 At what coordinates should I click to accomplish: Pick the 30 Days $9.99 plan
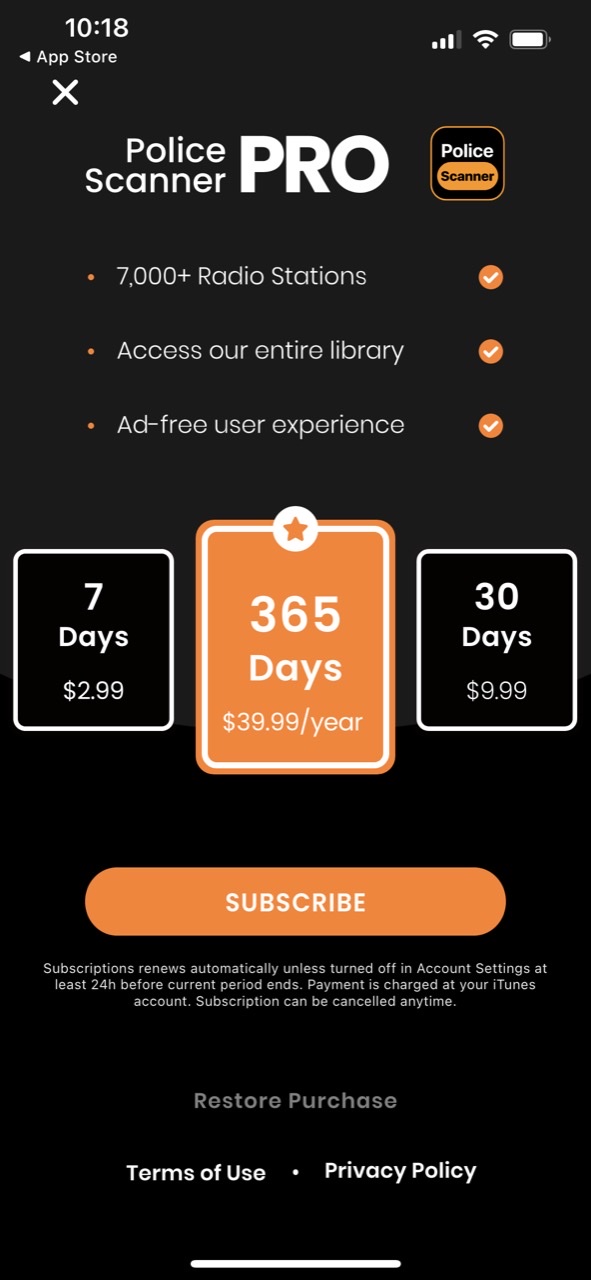click(x=497, y=640)
